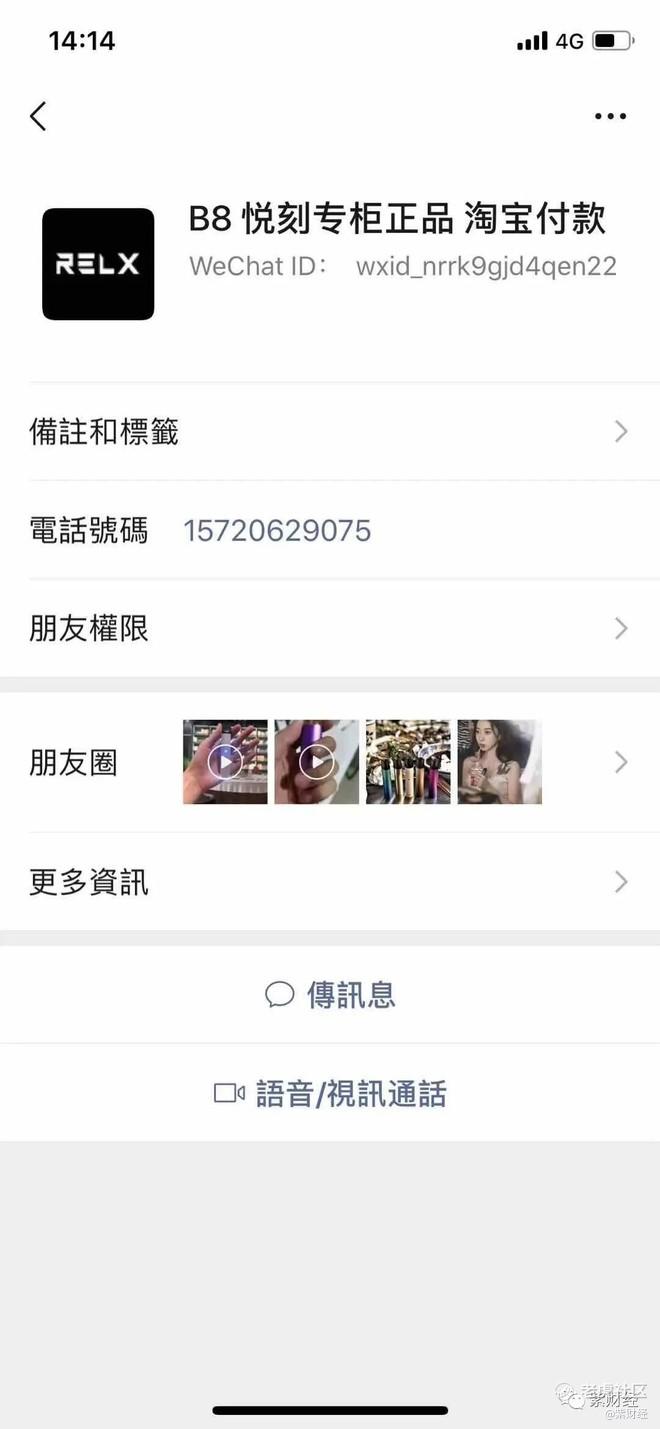This screenshot has height=1429, width=660.
Task: View this contact's 朋友圈 moments
Action: coord(330,762)
